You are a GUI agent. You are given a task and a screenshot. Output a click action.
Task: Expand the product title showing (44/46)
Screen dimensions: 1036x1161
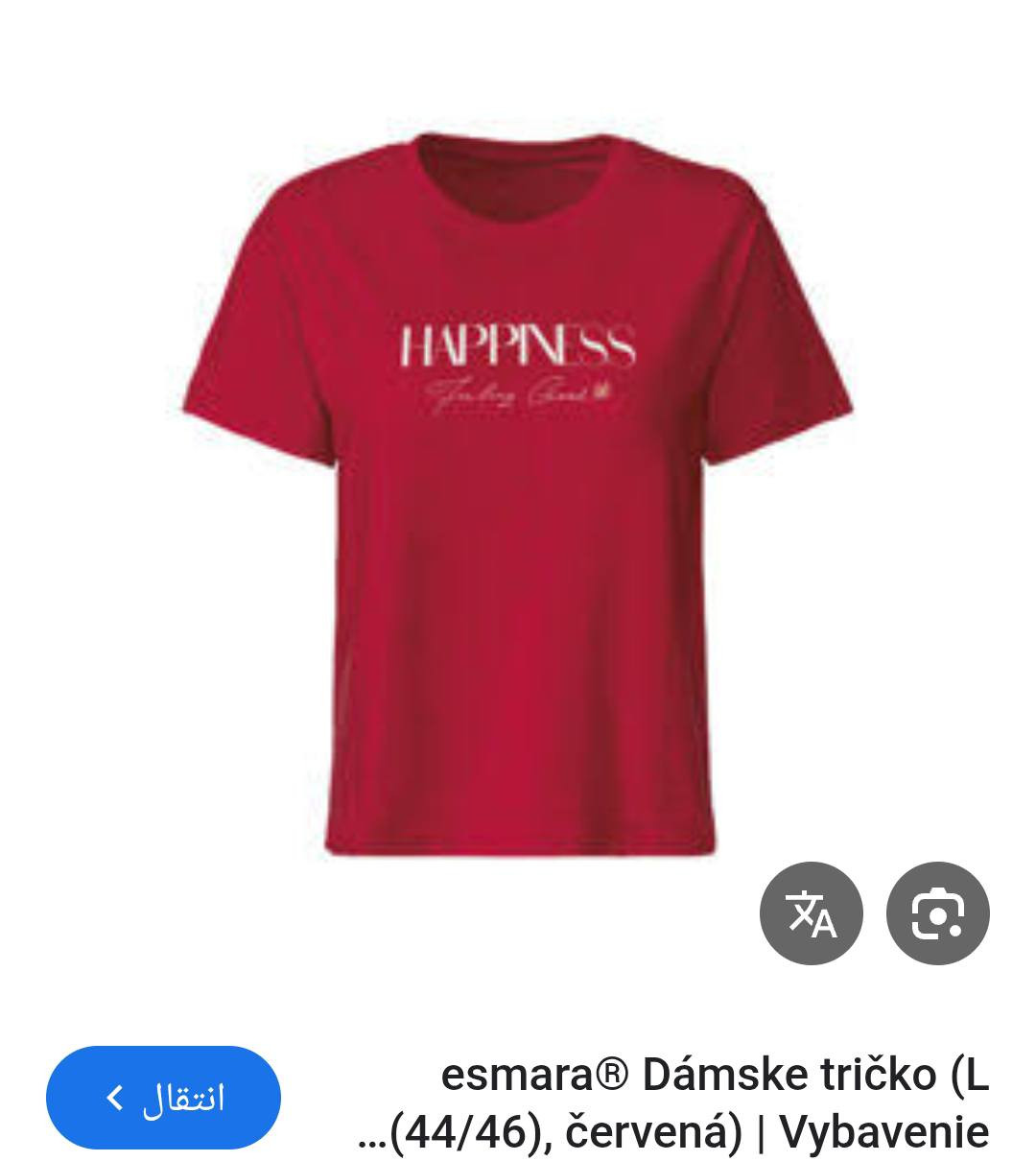pos(715,1130)
